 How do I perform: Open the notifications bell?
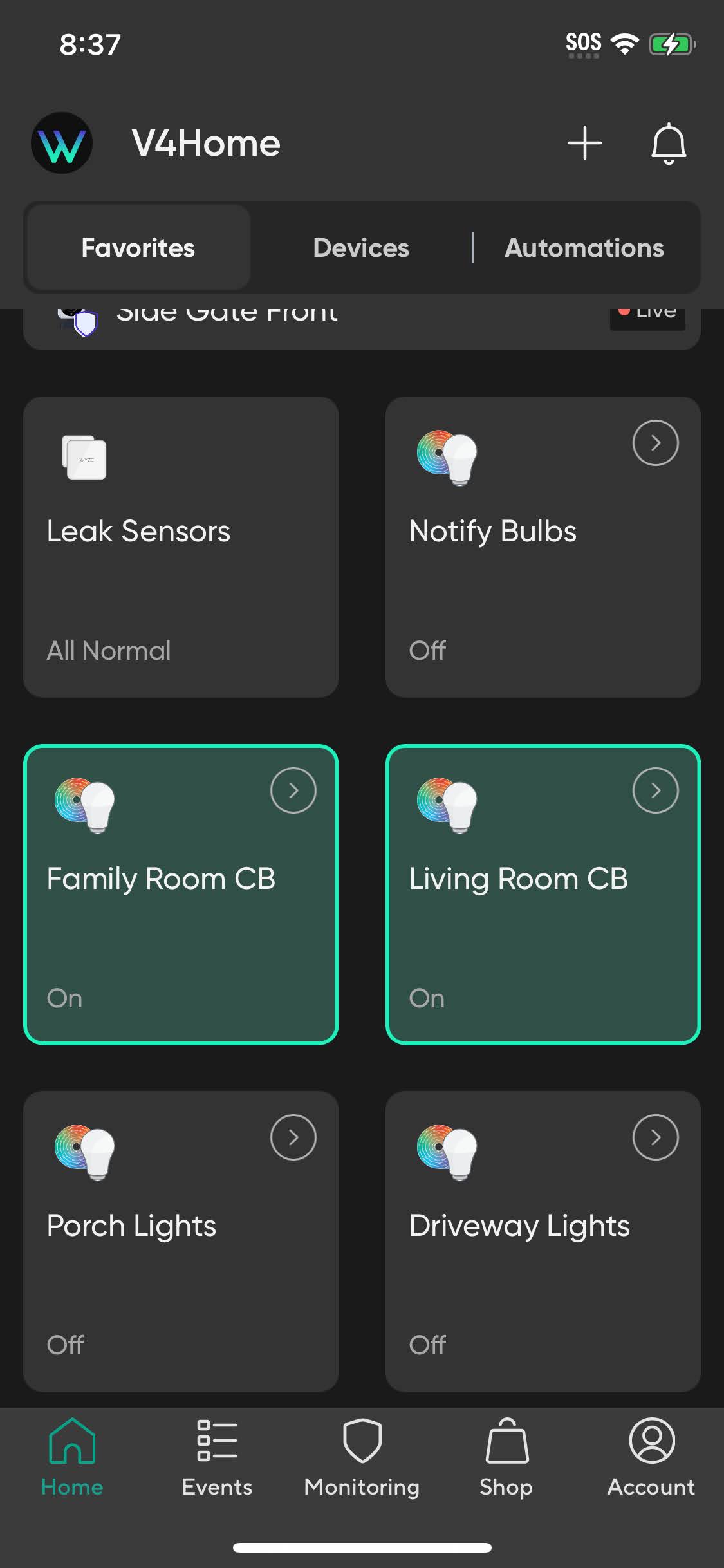[x=669, y=143]
